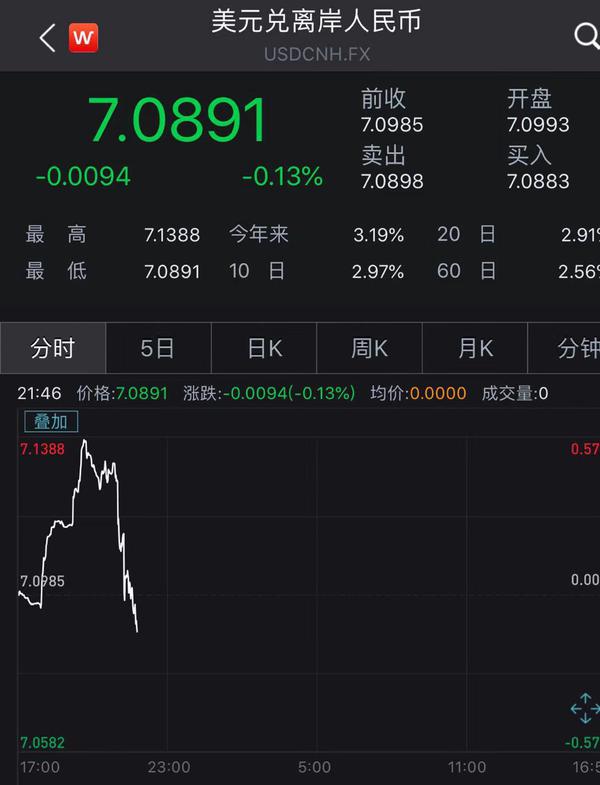The width and height of the screenshot is (600, 785).
Task: Open the search magnifier icon
Action: pyautogui.click(x=586, y=37)
